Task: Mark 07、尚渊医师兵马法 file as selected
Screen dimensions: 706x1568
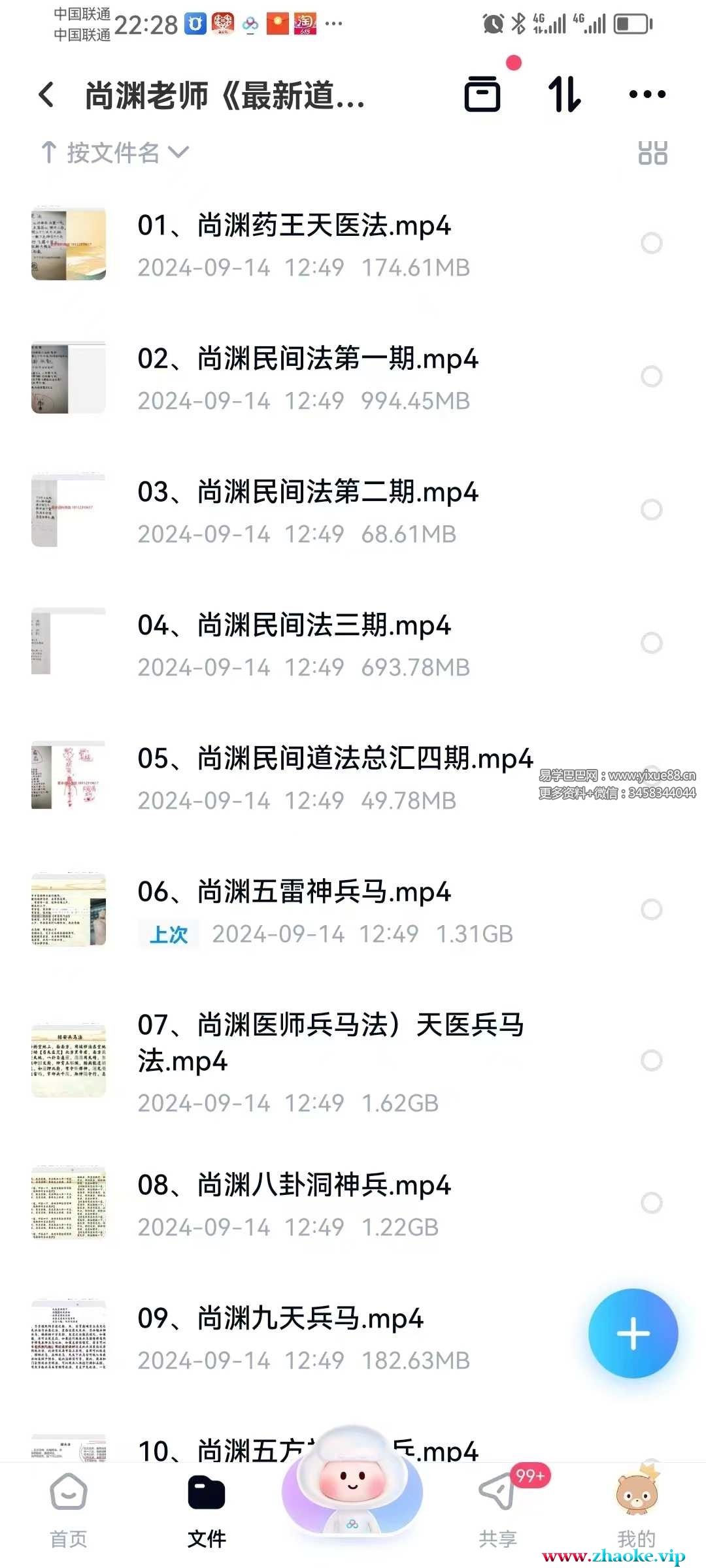Action: (x=651, y=1060)
